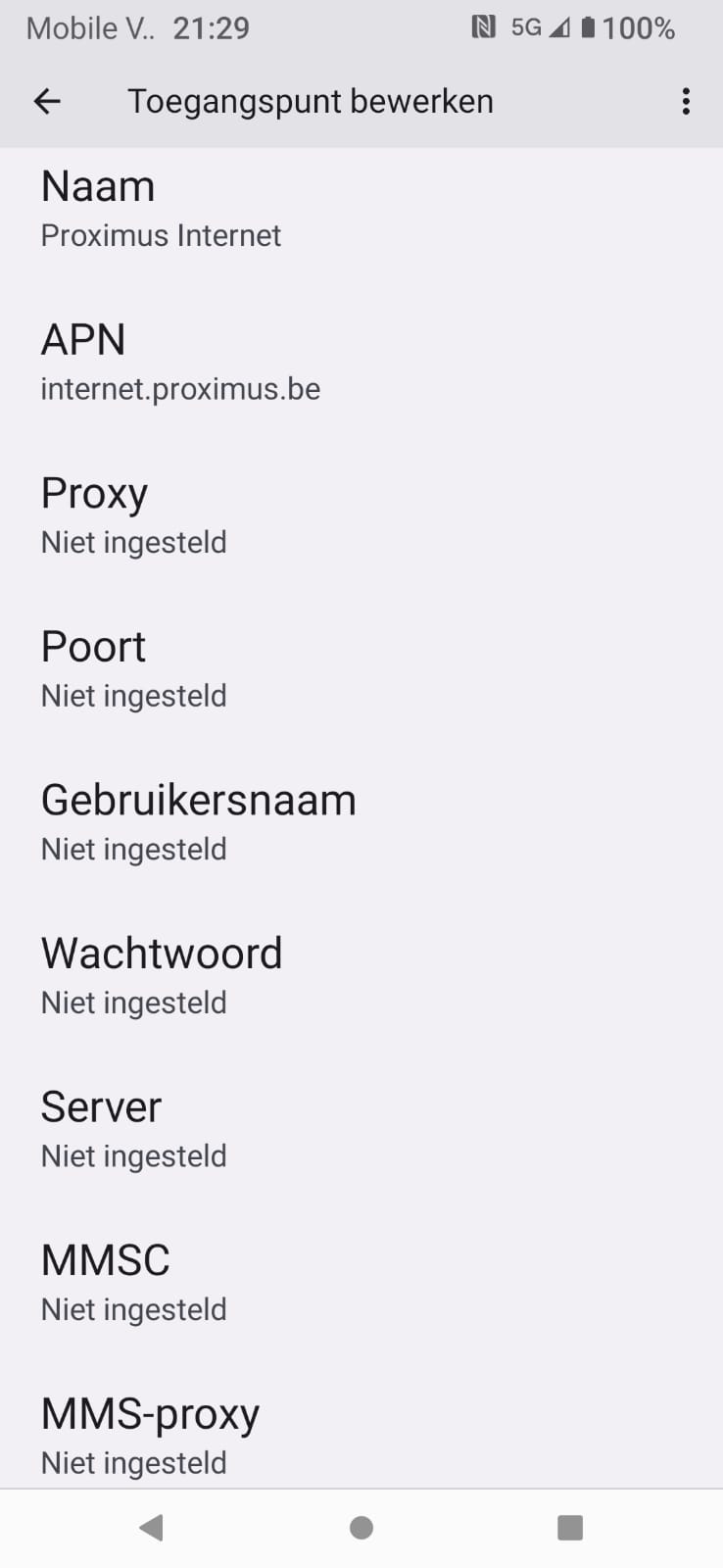Go back from Toegangspunt bewerken
This screenshot has height=1568, width=723.
[x=47, y=101]
